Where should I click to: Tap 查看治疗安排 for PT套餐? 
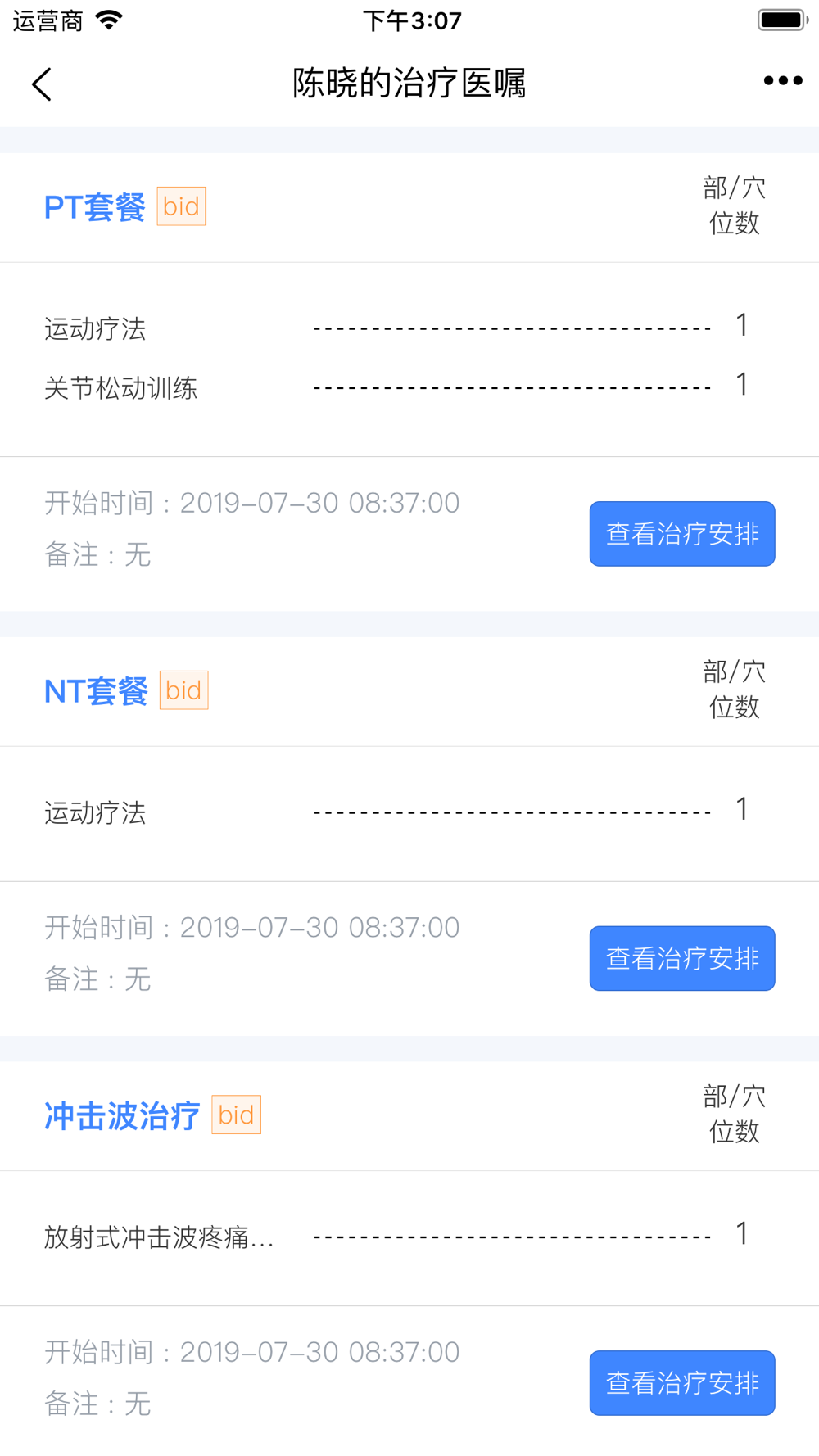pos(682,534)
